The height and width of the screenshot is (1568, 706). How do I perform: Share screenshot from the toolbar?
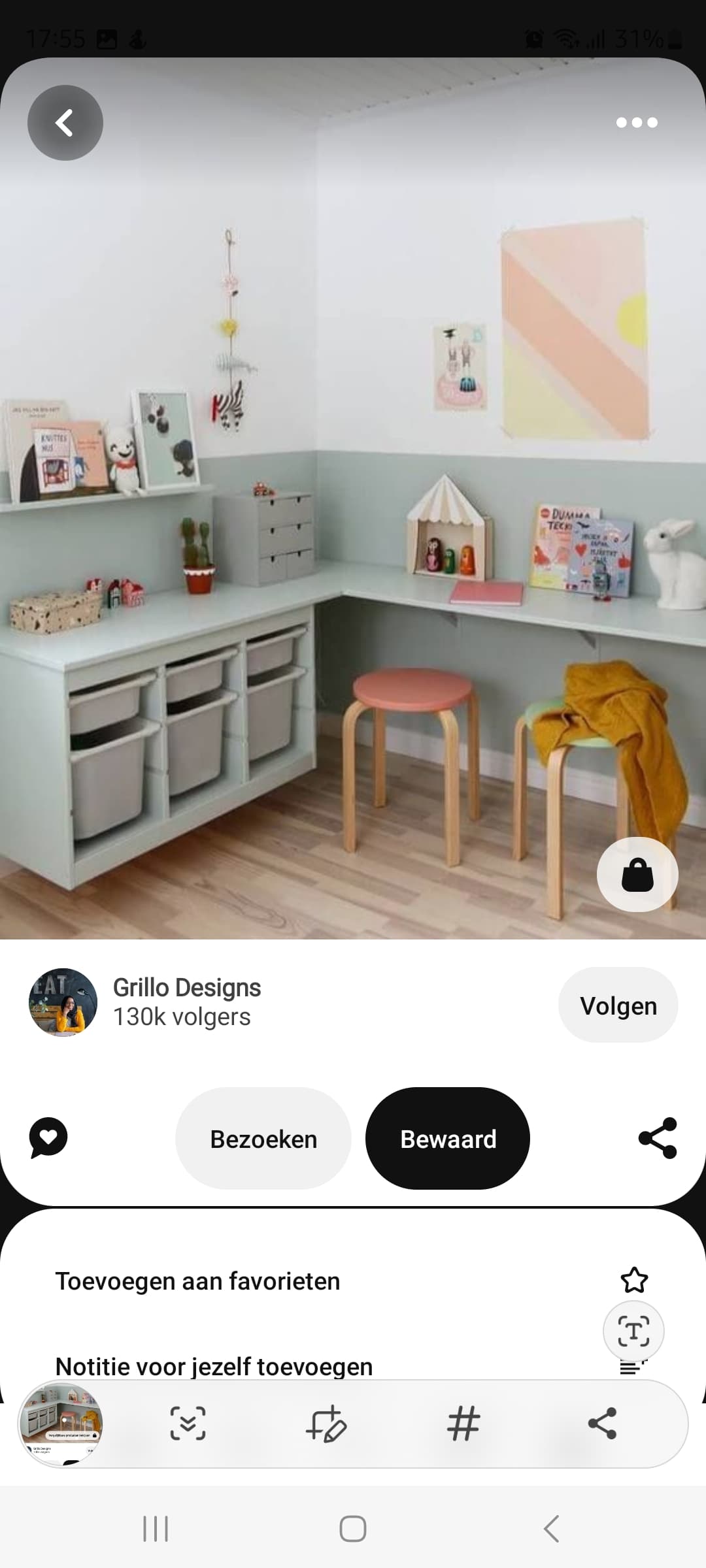(x=602, y=1424)
